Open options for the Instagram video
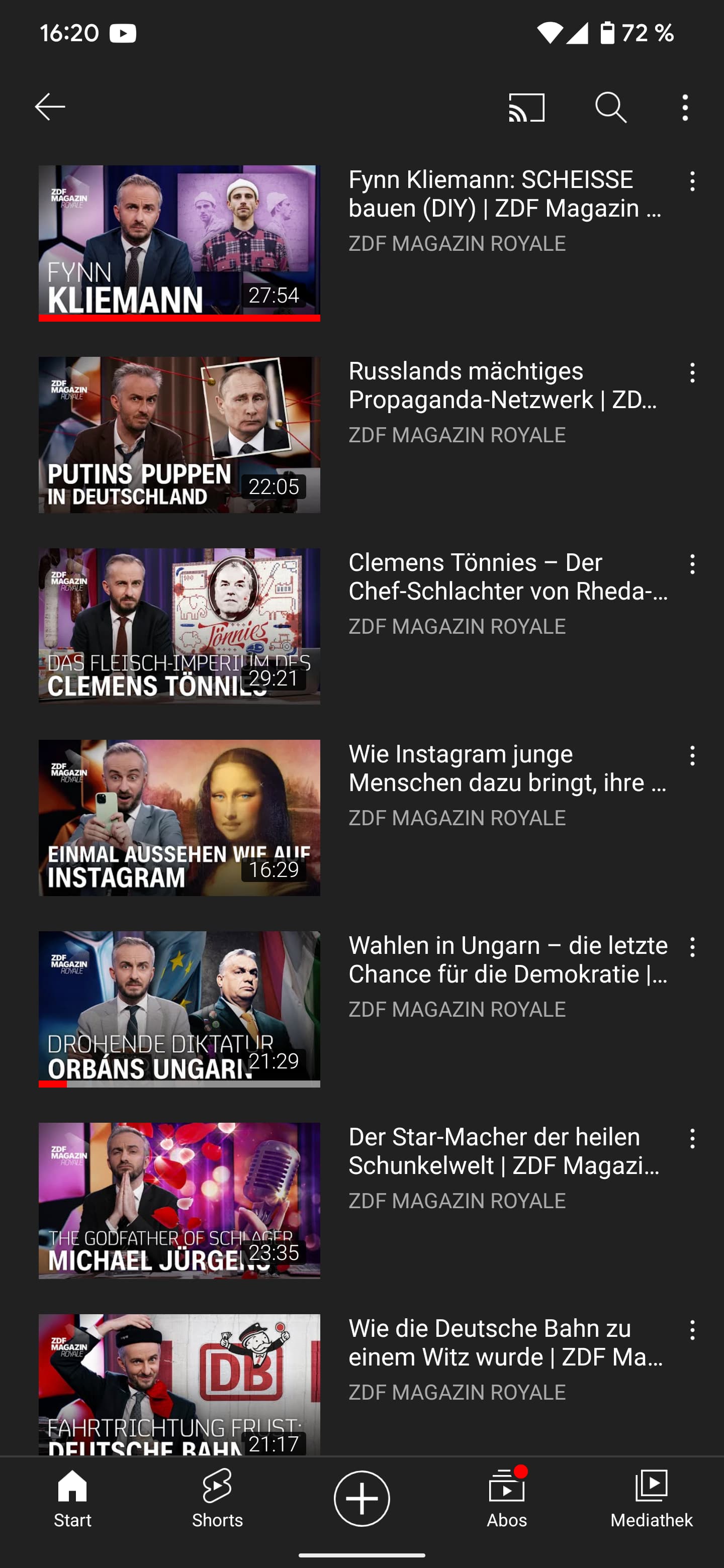The height and width of the screenshot is (1568, 724). 692,755
